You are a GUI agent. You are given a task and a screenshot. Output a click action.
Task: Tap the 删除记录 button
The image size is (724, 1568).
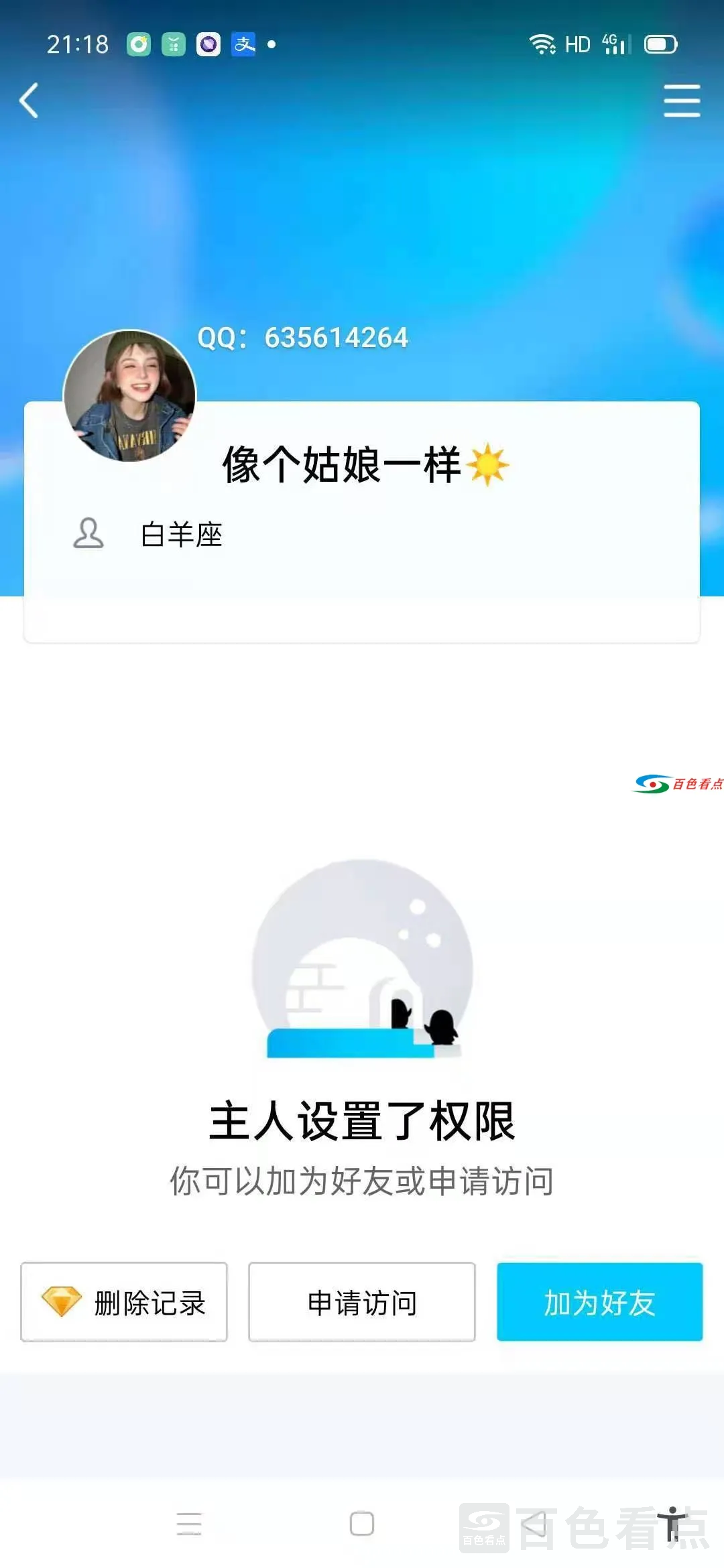[x=124, y=1302]
